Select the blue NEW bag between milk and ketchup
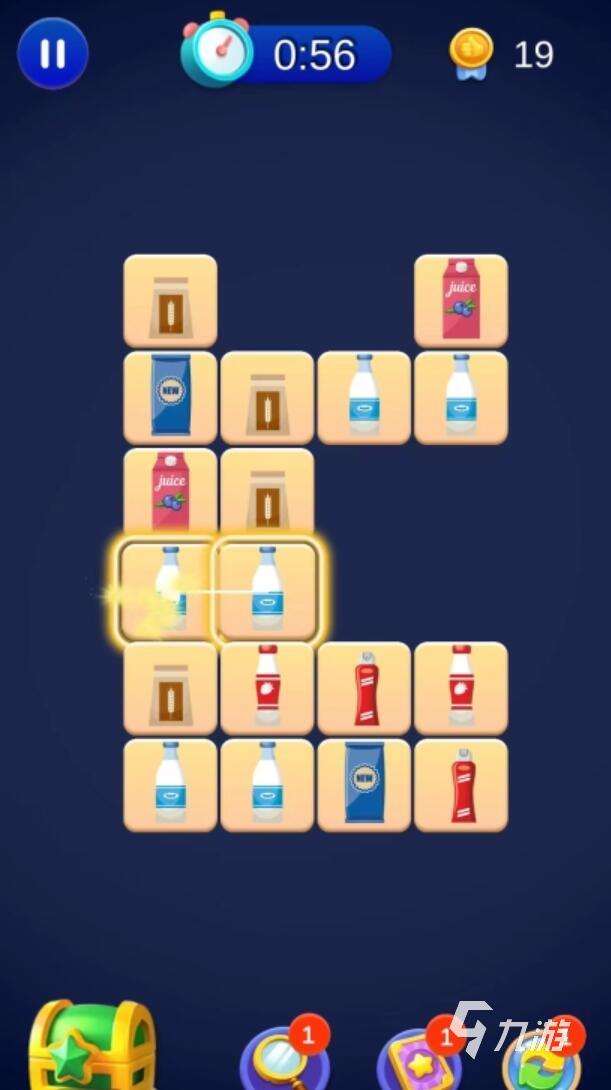Screen dimensions: 611x1090 click(364, 785)
